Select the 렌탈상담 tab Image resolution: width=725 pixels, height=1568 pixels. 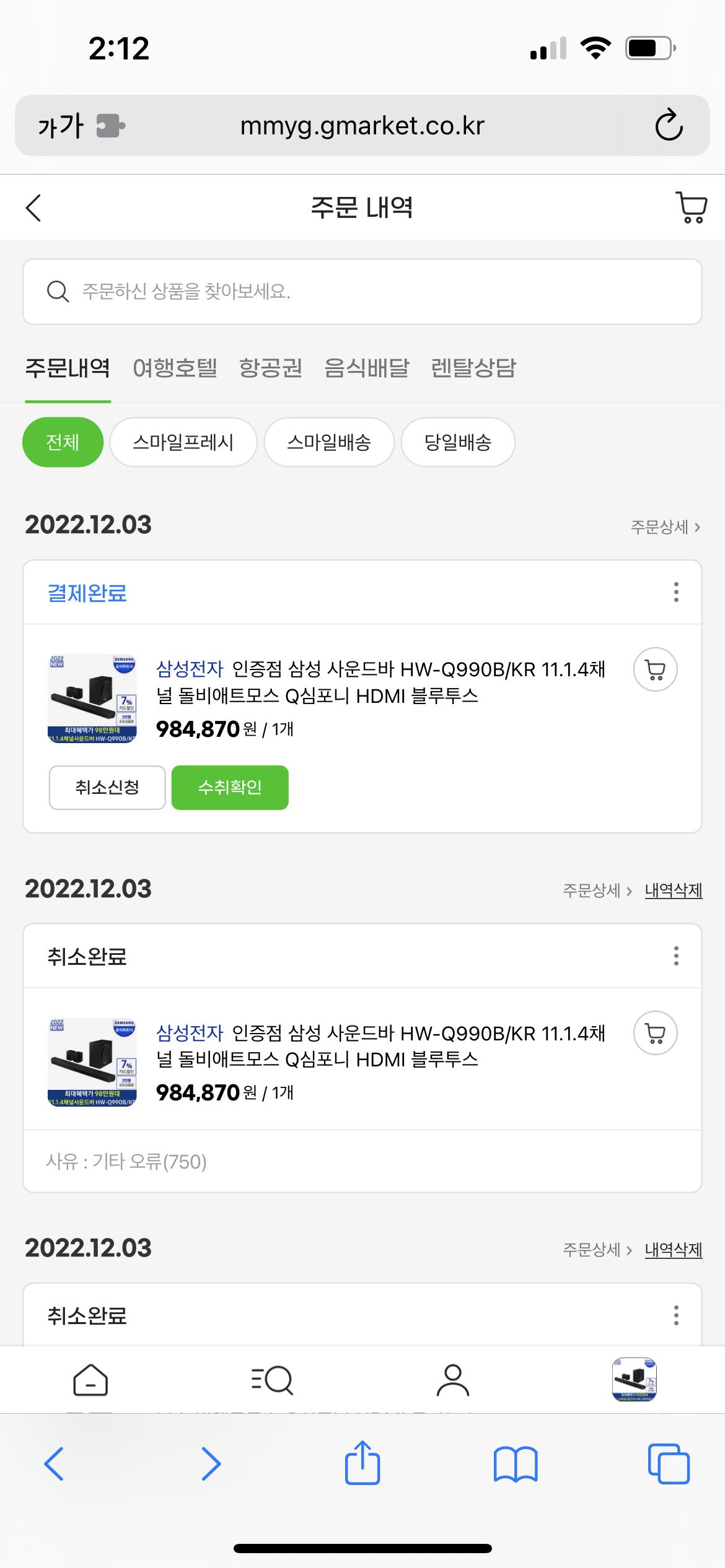click(x=473, y=368)
